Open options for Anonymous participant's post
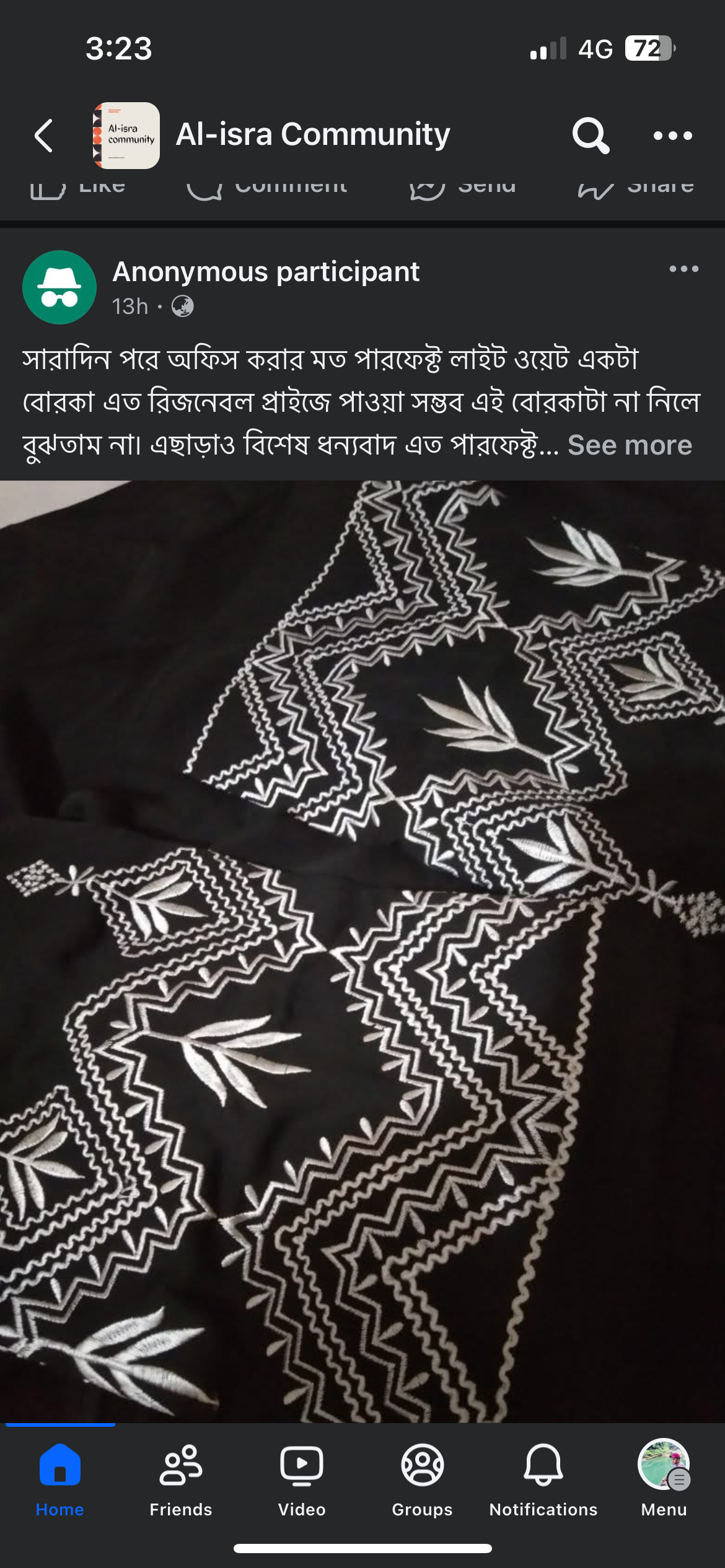 (x=683, y=269)
